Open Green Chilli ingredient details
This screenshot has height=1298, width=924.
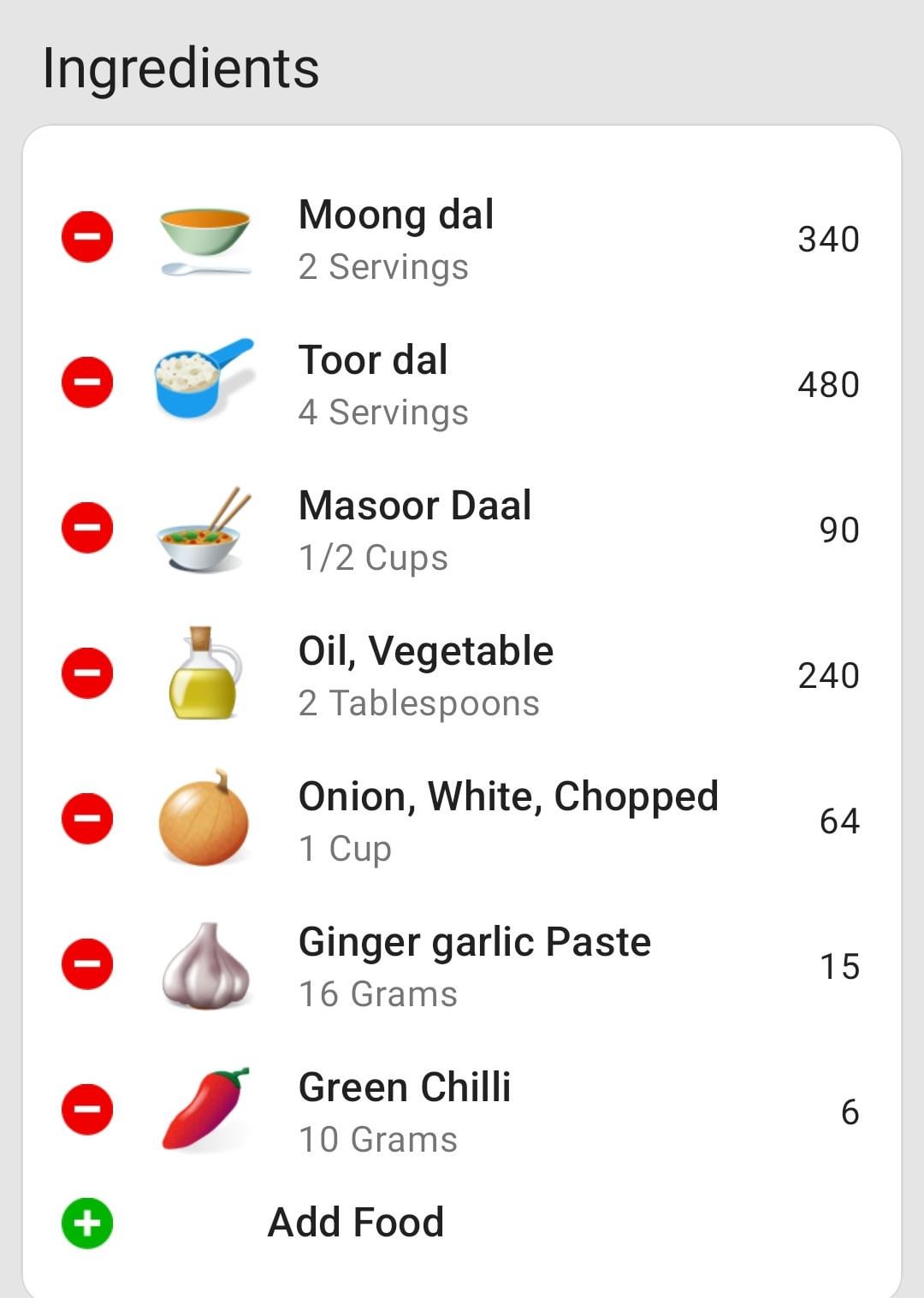pyautogui.click(x=404, y=1111)
